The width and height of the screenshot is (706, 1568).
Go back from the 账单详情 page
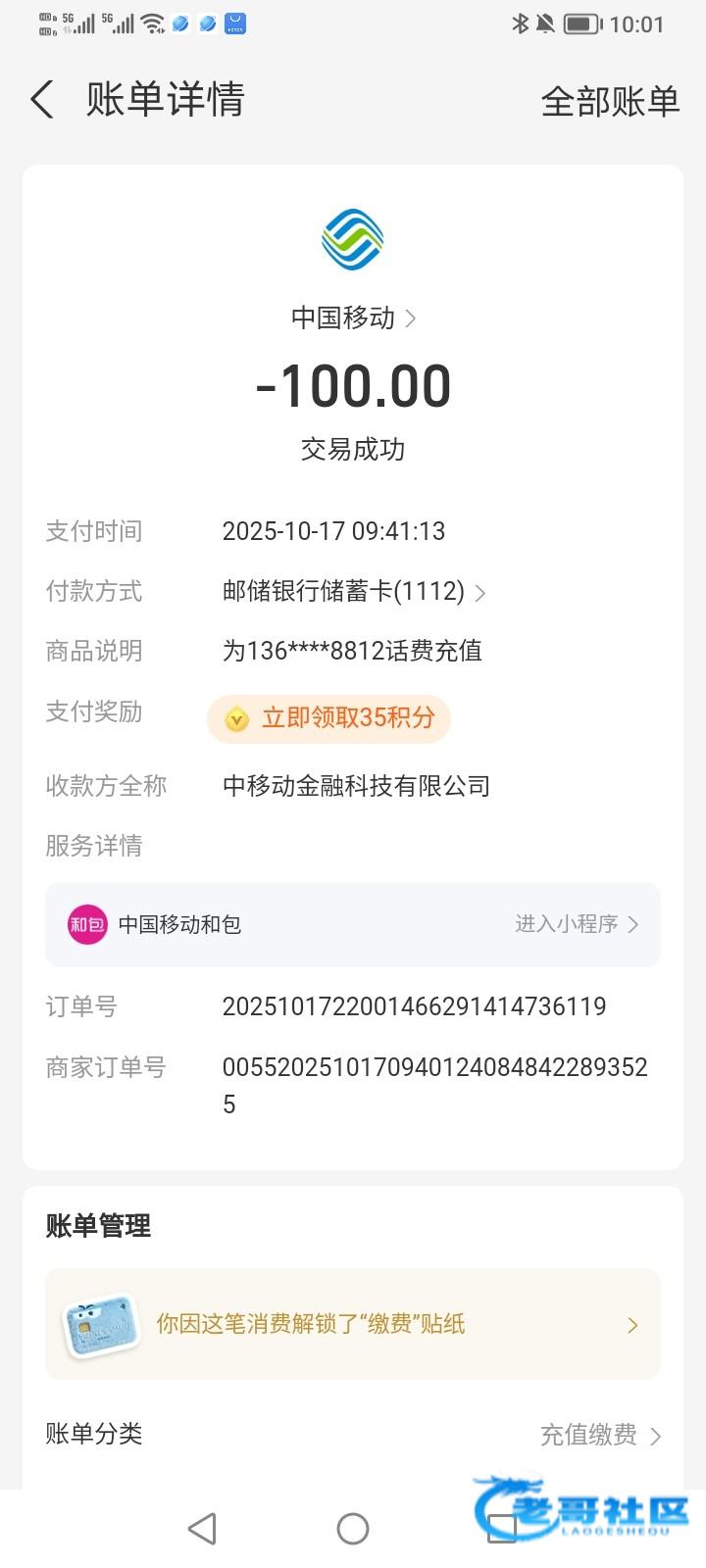coord(42,100)
